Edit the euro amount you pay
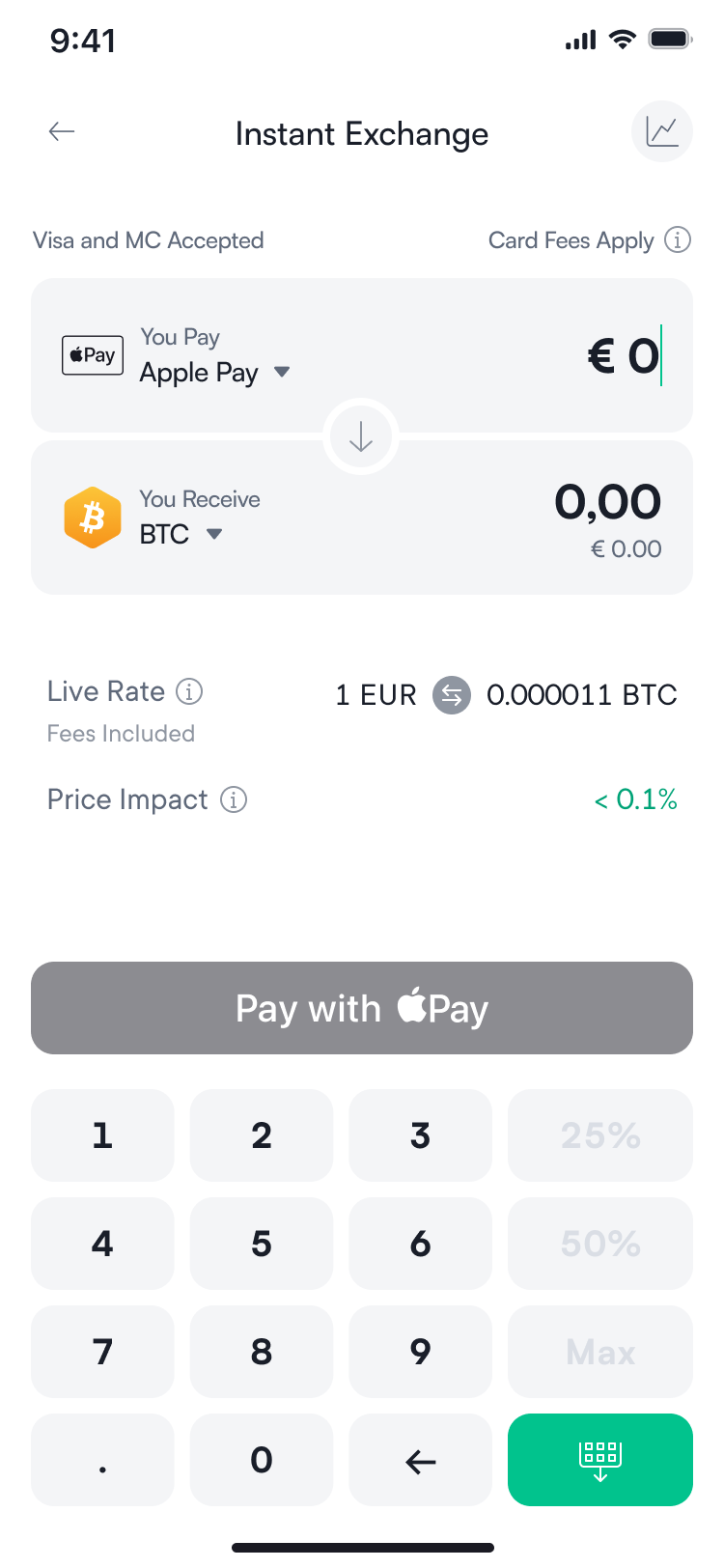The image size is (724, 1568). 624,355
